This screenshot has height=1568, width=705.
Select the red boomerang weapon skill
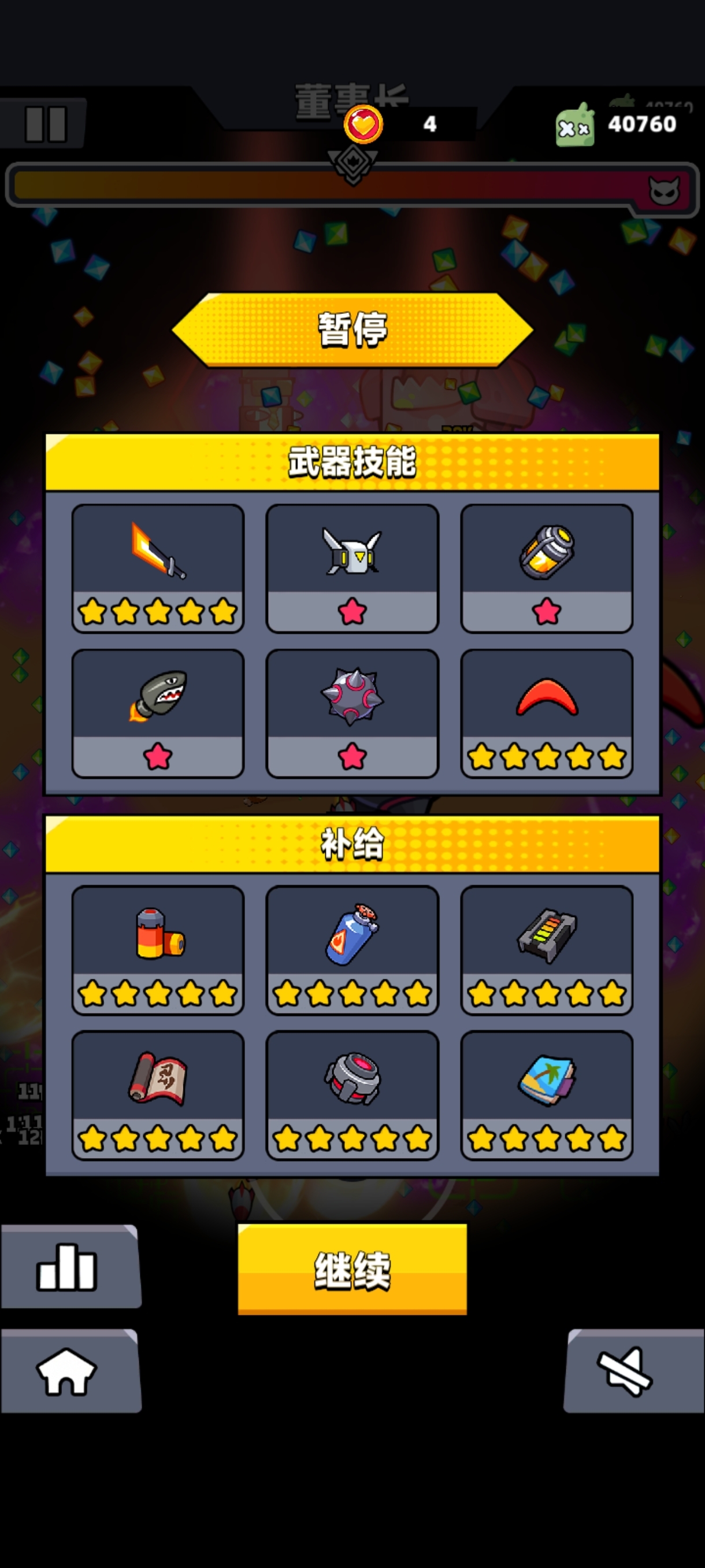pos(546,713)
